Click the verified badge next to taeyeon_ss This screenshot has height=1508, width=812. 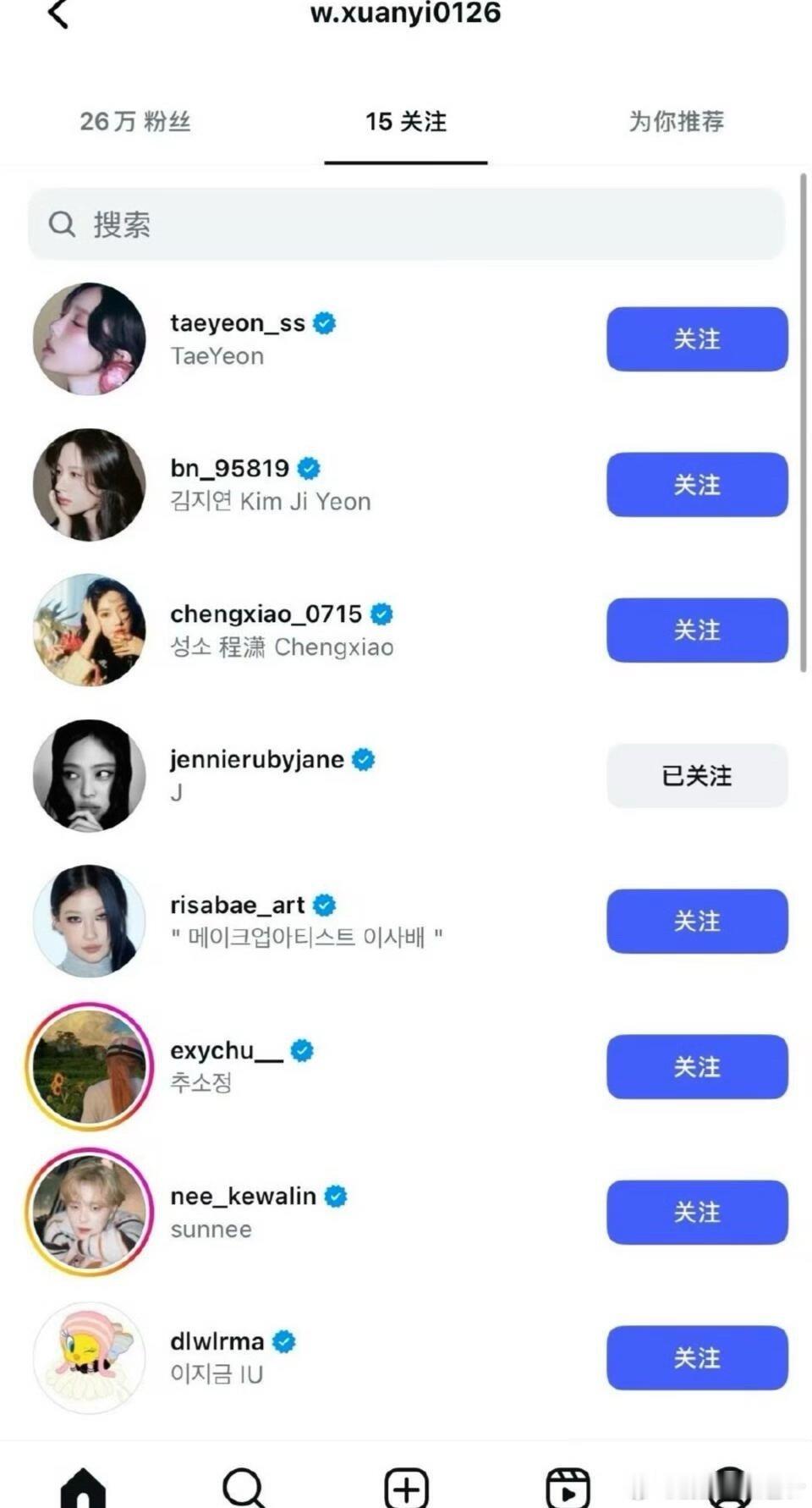[325, 322]
